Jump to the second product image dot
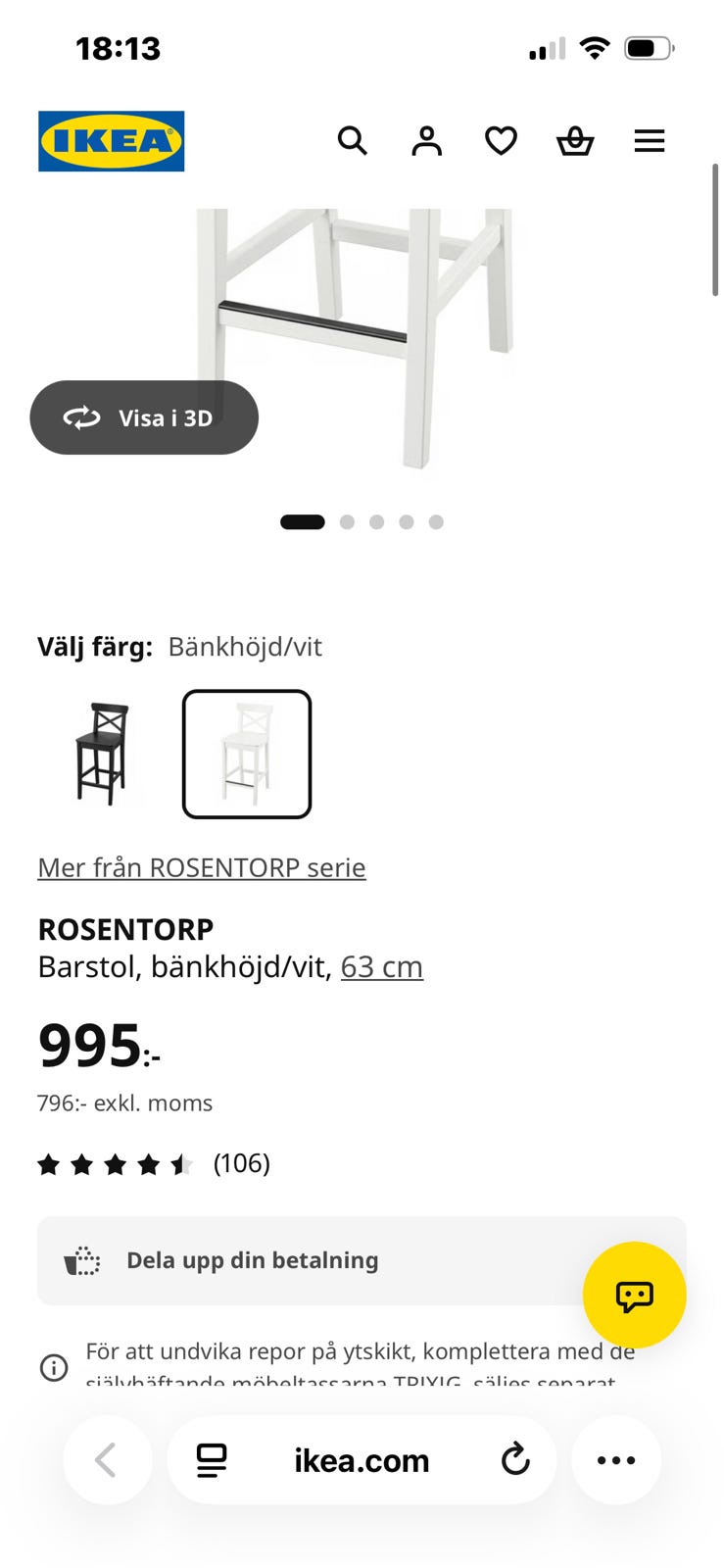This screenshot has width=724, height=1568. click(x=347, y=522)
